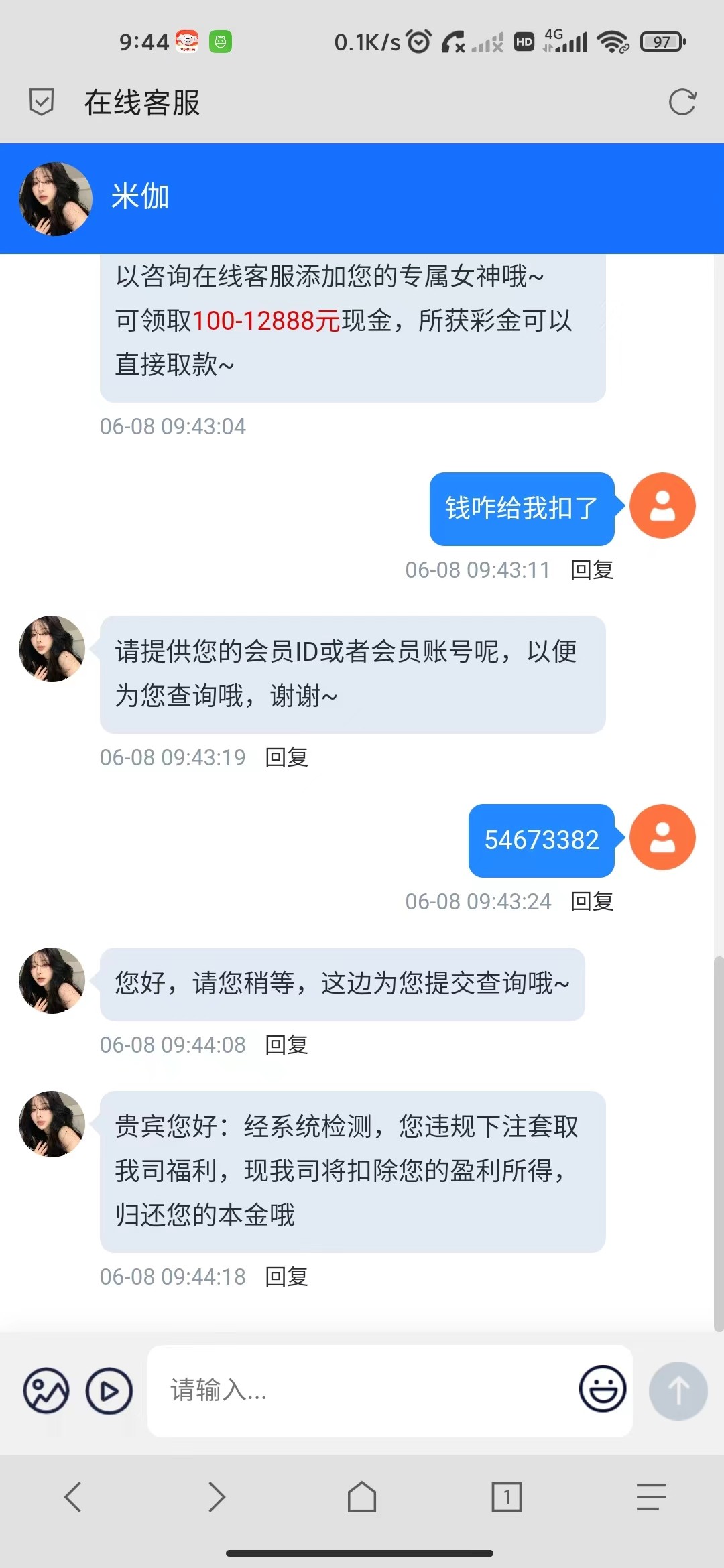
Task: Tap 回复 under the 钱咋给我扣了 message
Action: [592, 570]
